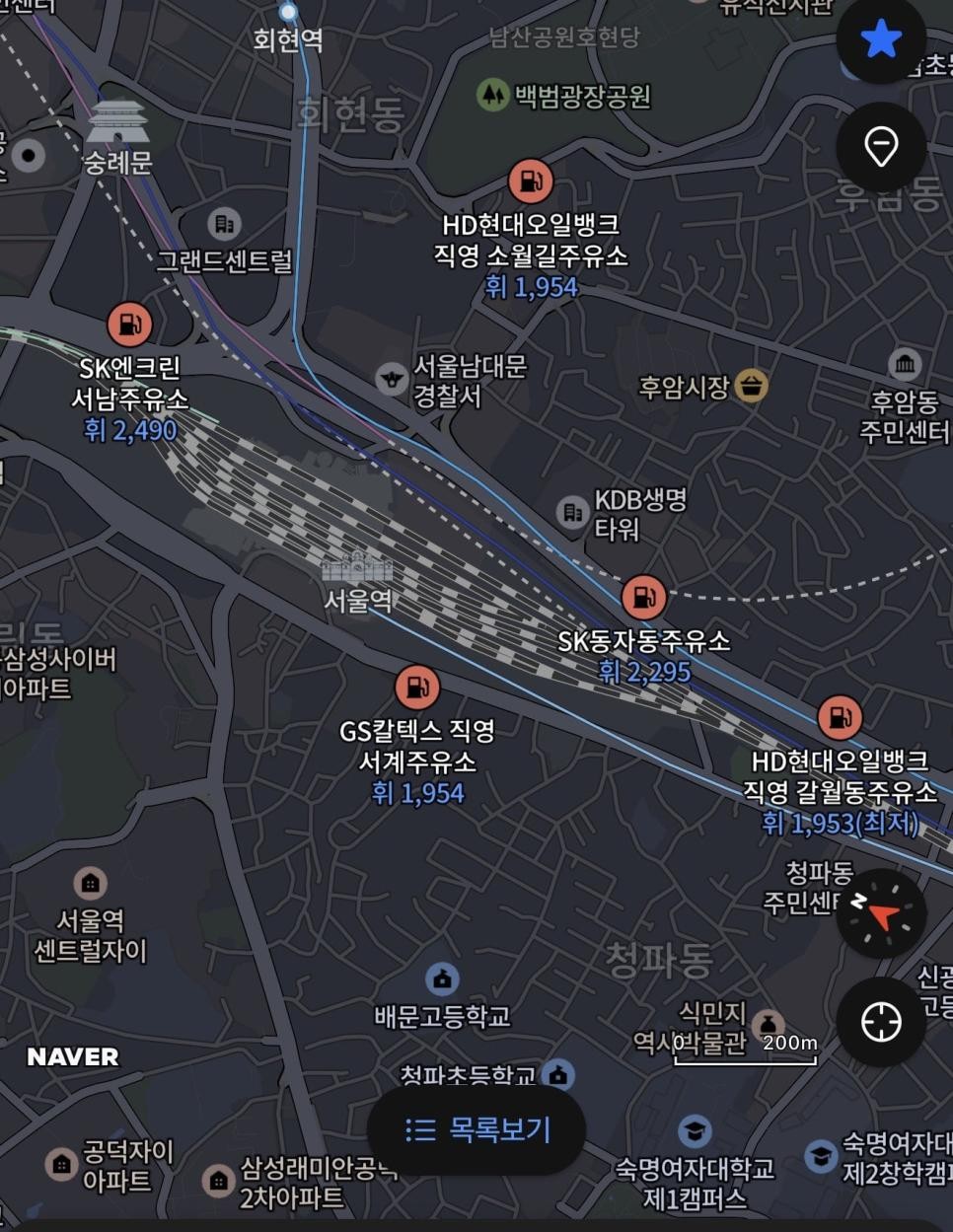Open the favorites star button
This screenshot has height=1232, width=953.
coord(881,40)
